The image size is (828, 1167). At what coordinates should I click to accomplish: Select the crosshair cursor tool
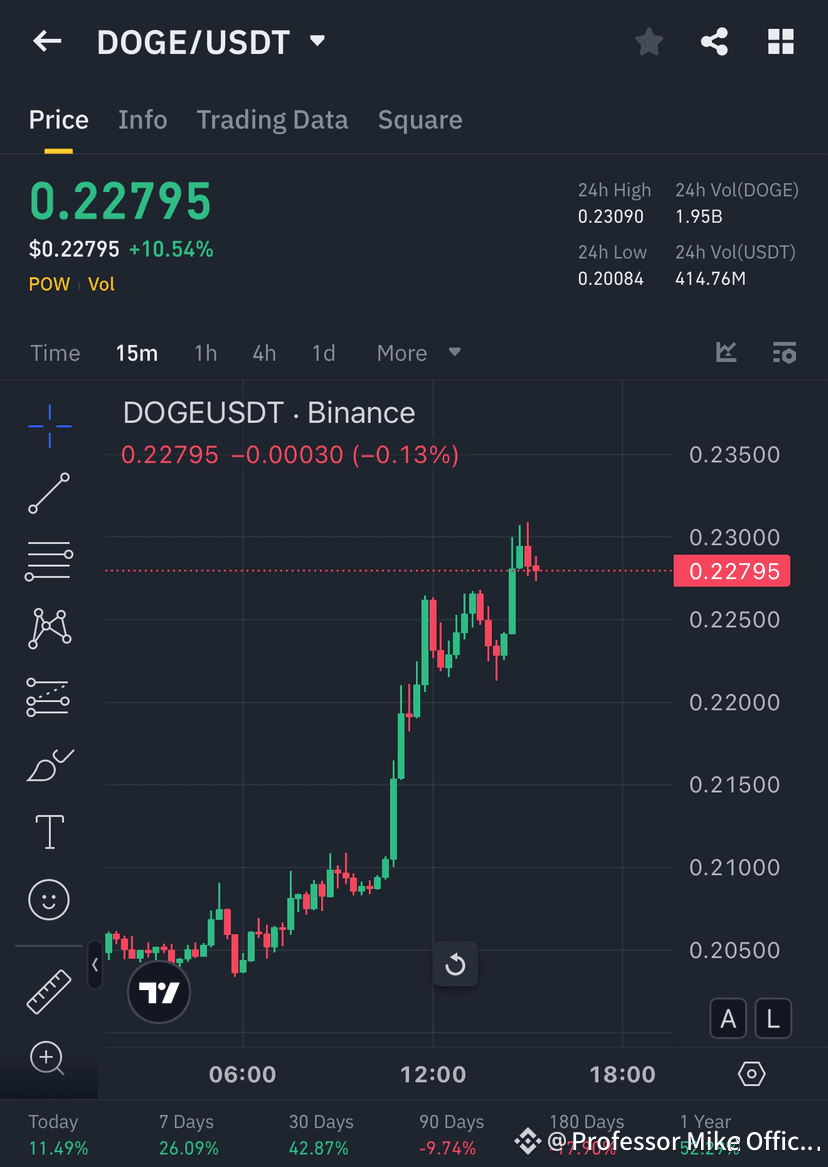point(49,426)
